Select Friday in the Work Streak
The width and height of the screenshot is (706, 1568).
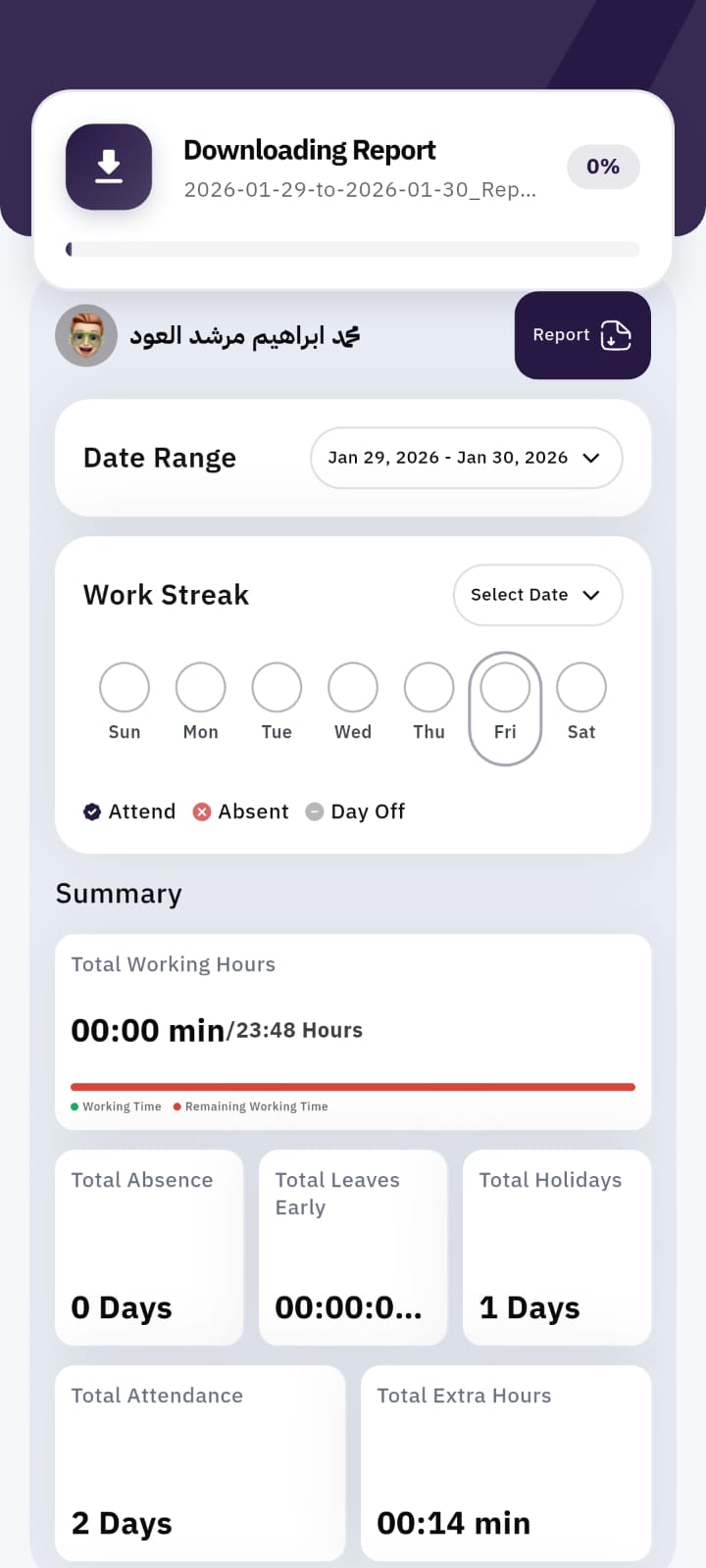[x=505, y=688]
